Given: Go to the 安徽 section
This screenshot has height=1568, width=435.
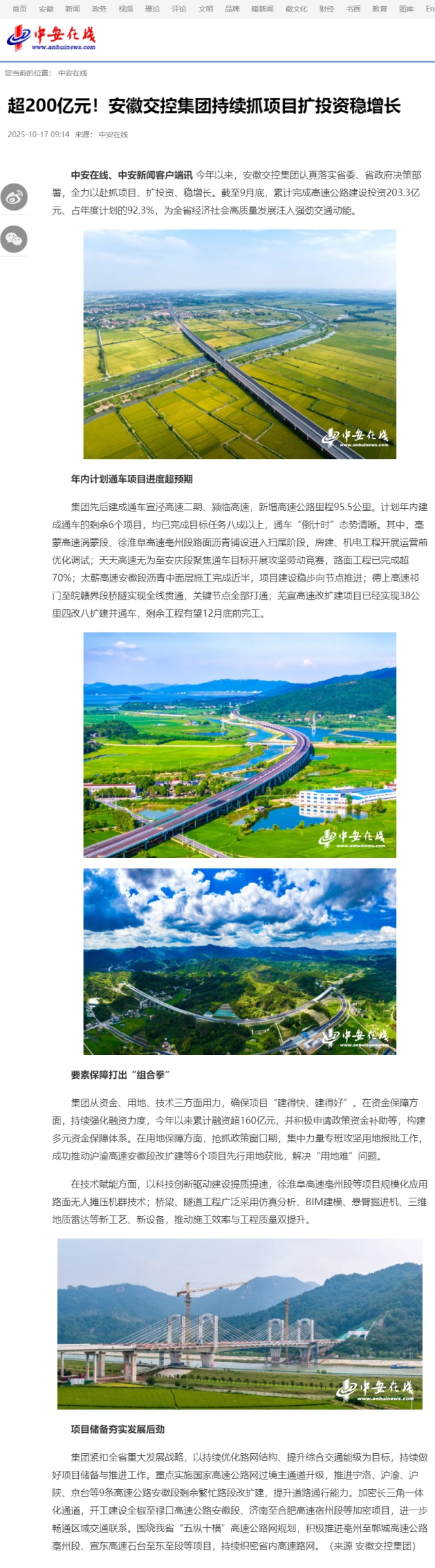Looking at the screenshot, I should coord(46,9).
